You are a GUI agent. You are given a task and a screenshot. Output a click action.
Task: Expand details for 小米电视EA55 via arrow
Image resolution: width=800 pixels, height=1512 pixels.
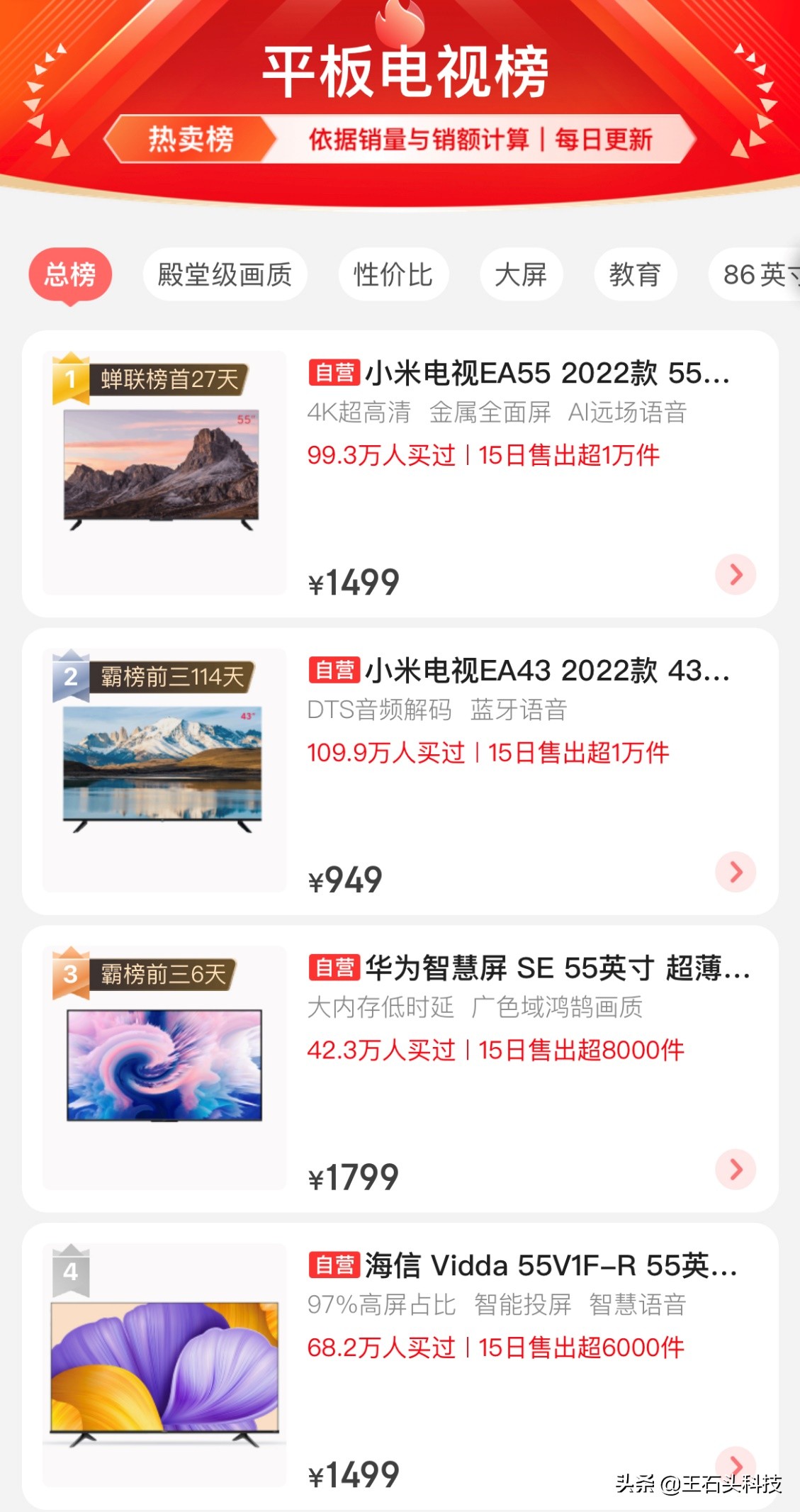(x=735, y=576)
